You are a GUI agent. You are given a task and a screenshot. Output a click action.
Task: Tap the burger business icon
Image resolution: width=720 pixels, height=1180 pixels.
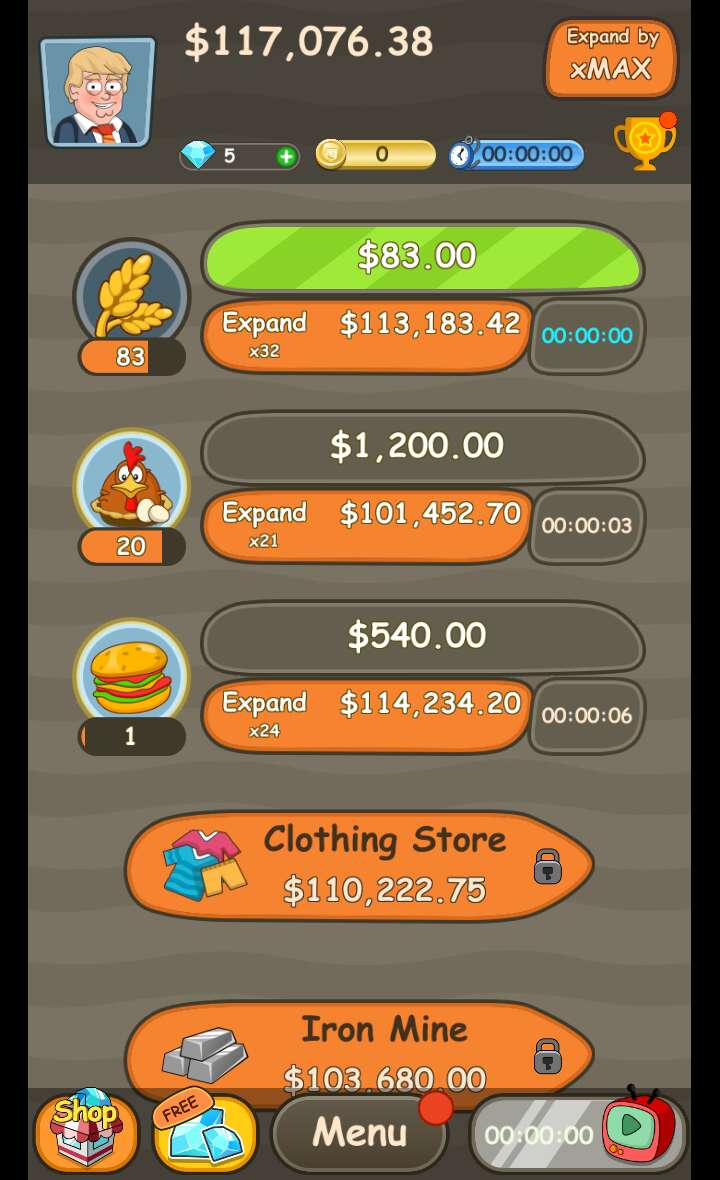click(131, 675)
